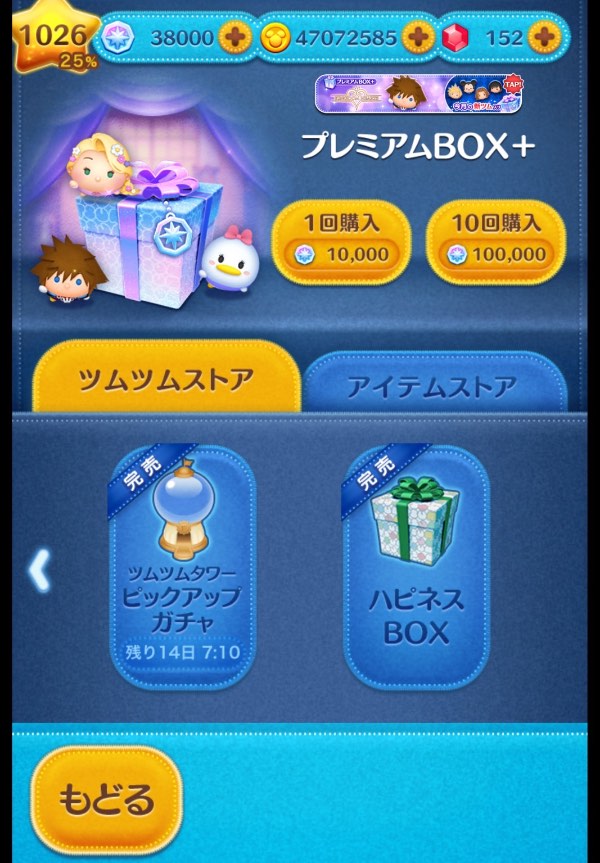Add more premium tickets with plus button
The image size is (600, 863).
(x=236, y=38)
